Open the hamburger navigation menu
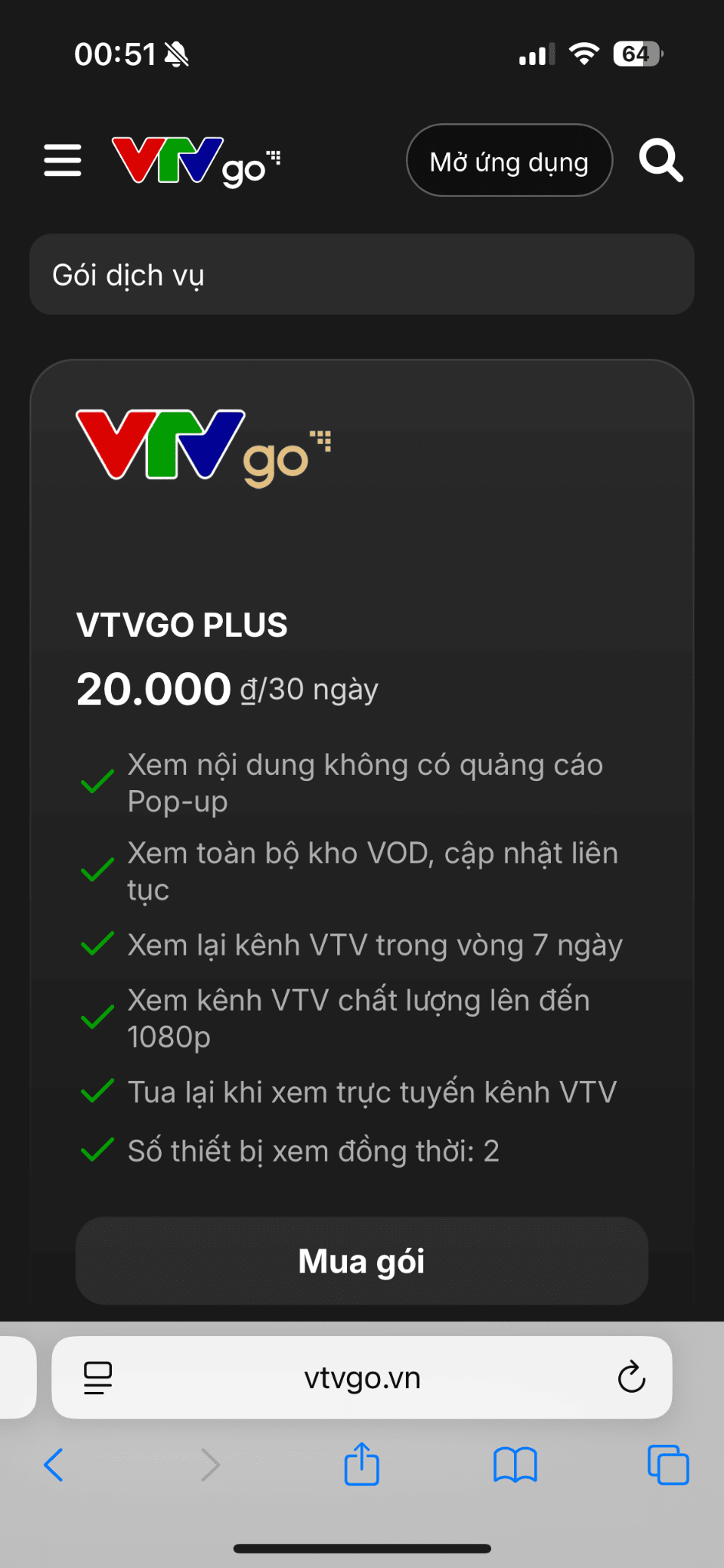The image size is (724, 1568). coord(62,161)
